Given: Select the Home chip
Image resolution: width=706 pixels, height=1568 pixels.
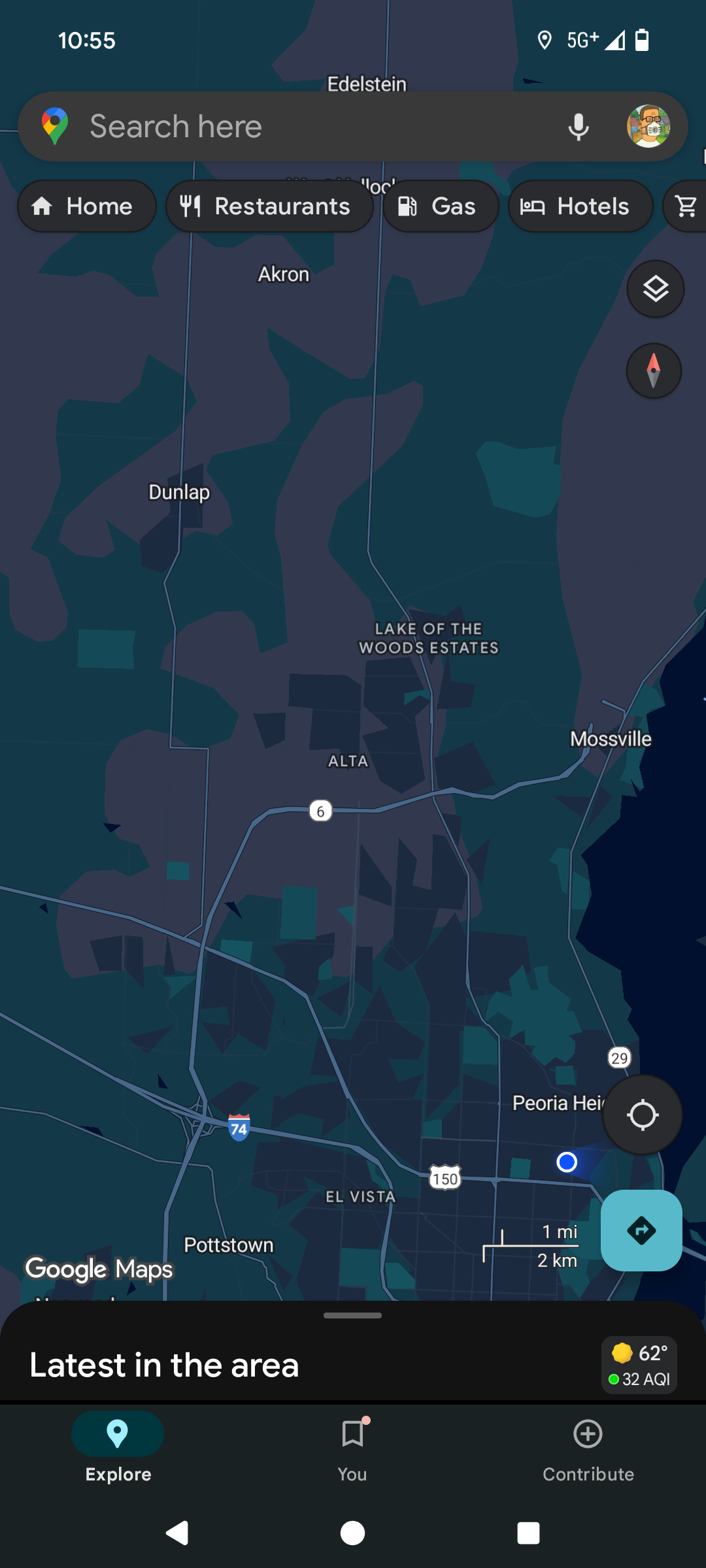Looking at the screenshot, I should point(86,206).
